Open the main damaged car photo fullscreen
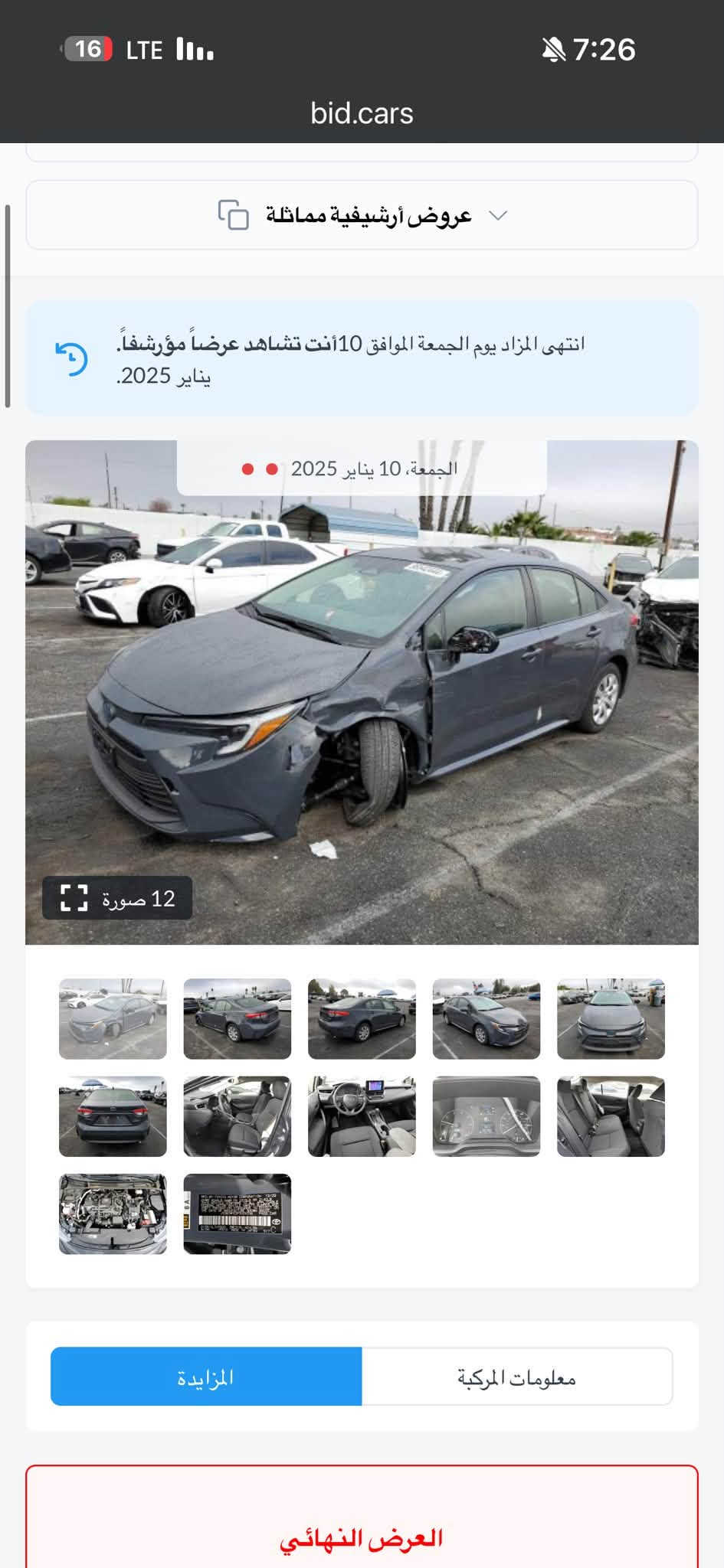The height and width of the screenshot is (1568, 724). (x=362, y=692)
